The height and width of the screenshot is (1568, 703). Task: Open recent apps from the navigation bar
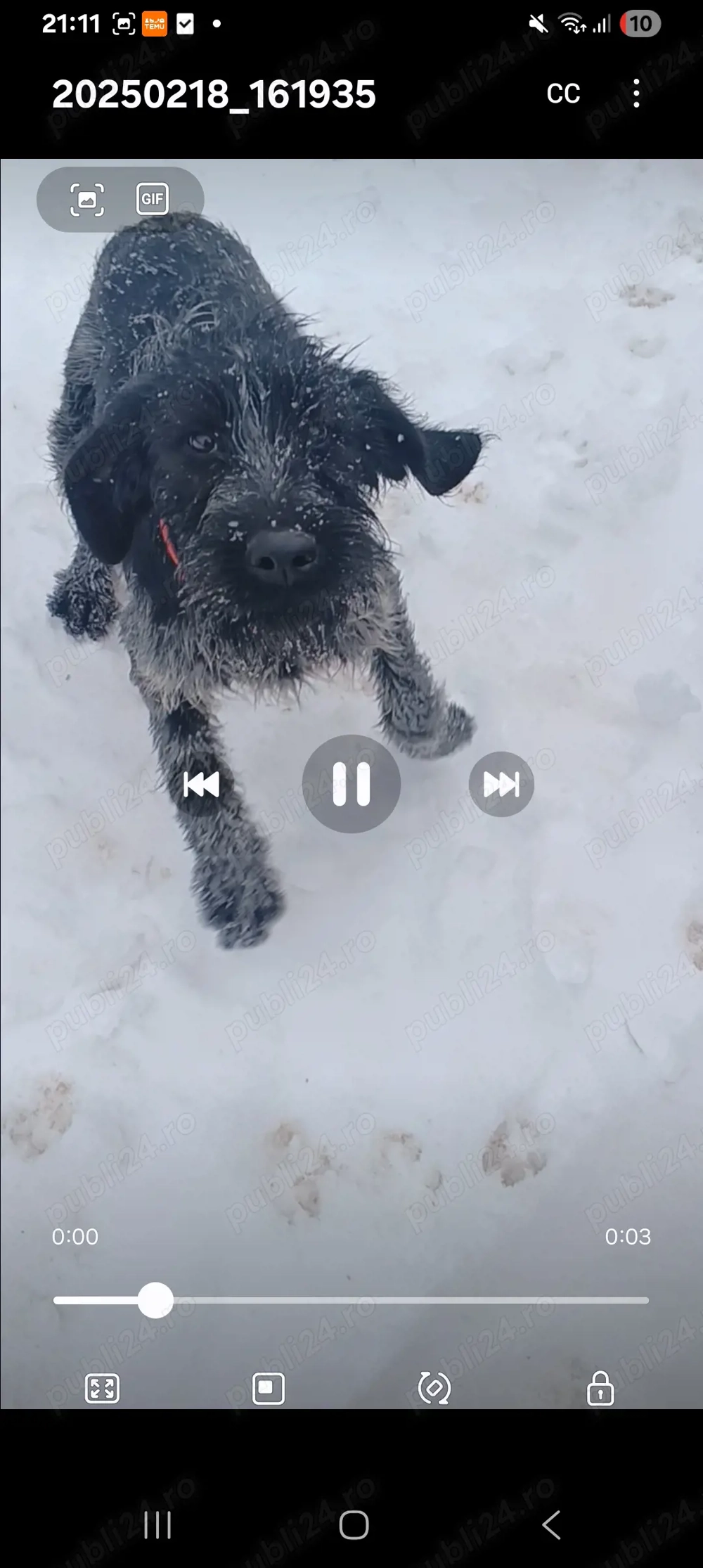coord(157,1525)
